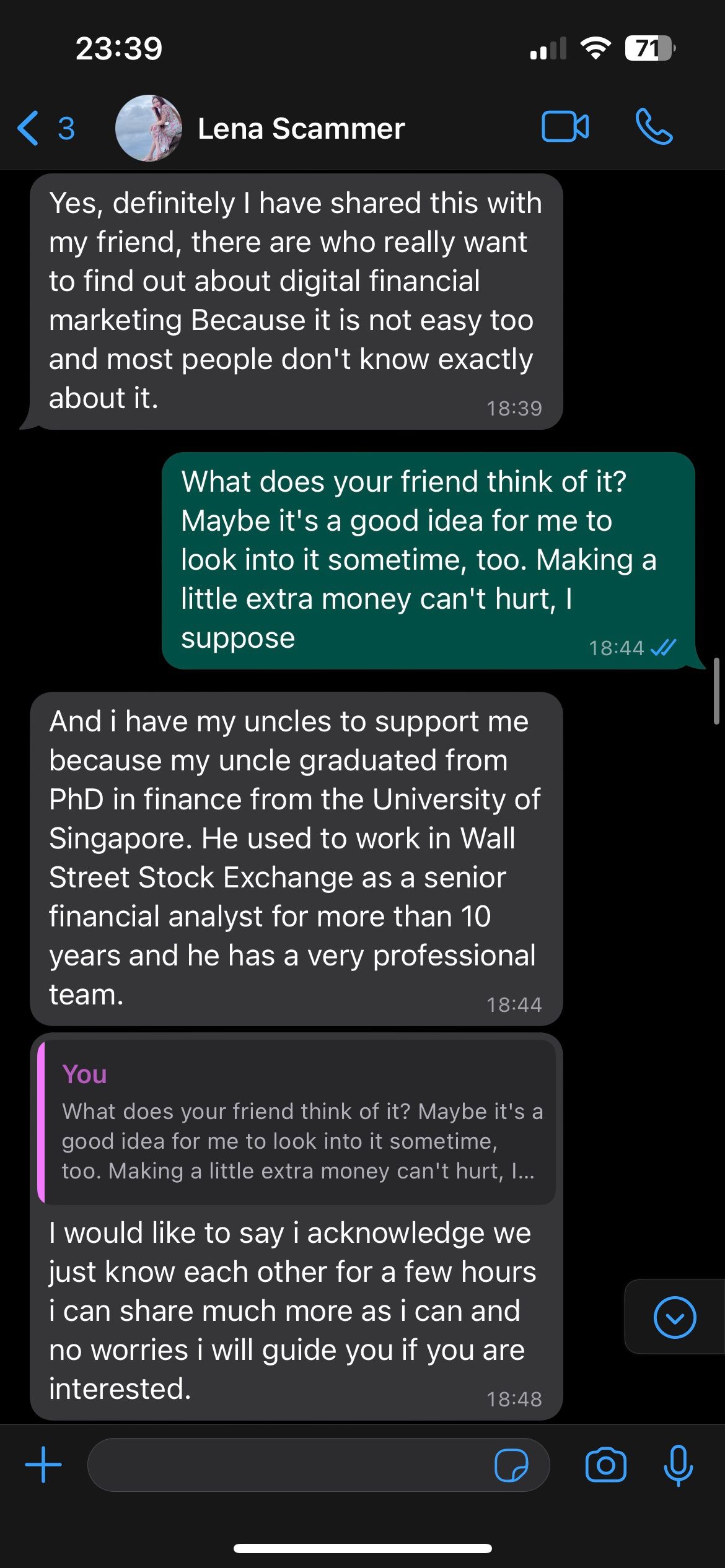Start a video call with Lena Scammer

(565, 127)
